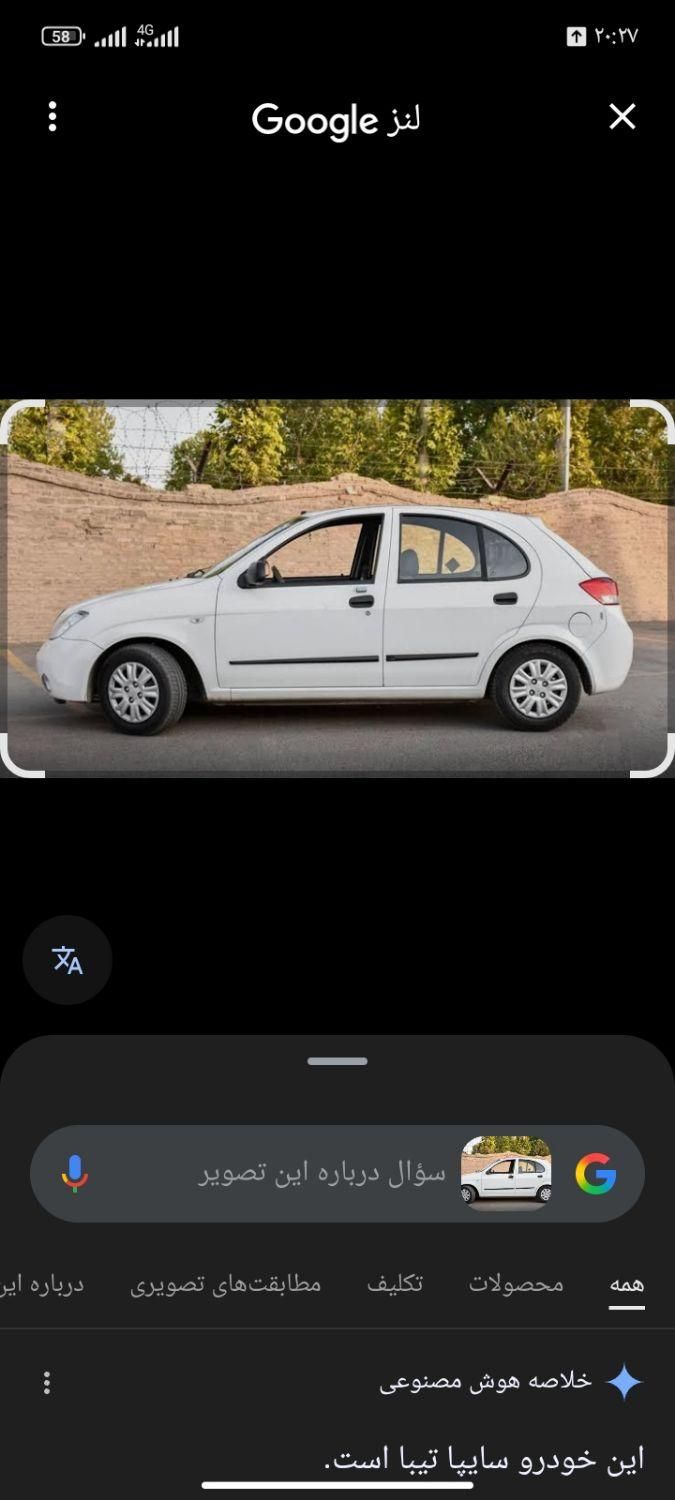Close Google Lens
The width and height of the screenshot is (675, 1500).
point(622,118)
